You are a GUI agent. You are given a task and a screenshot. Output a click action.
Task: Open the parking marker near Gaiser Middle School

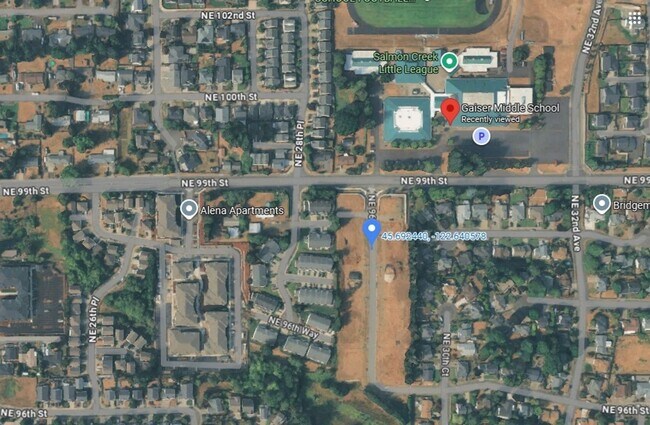coord(481,136)
